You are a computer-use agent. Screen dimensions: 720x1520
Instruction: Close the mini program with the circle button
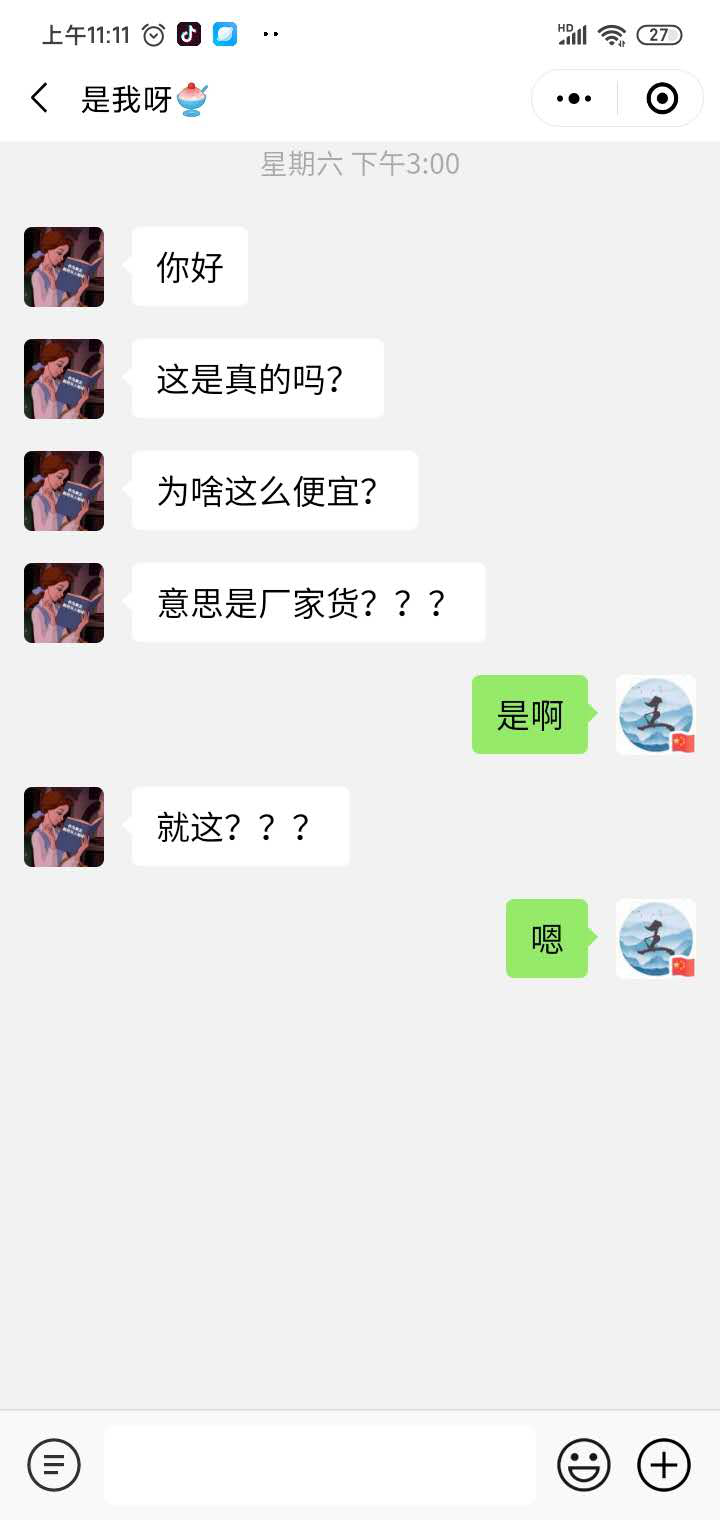click(x=662, y=98)
